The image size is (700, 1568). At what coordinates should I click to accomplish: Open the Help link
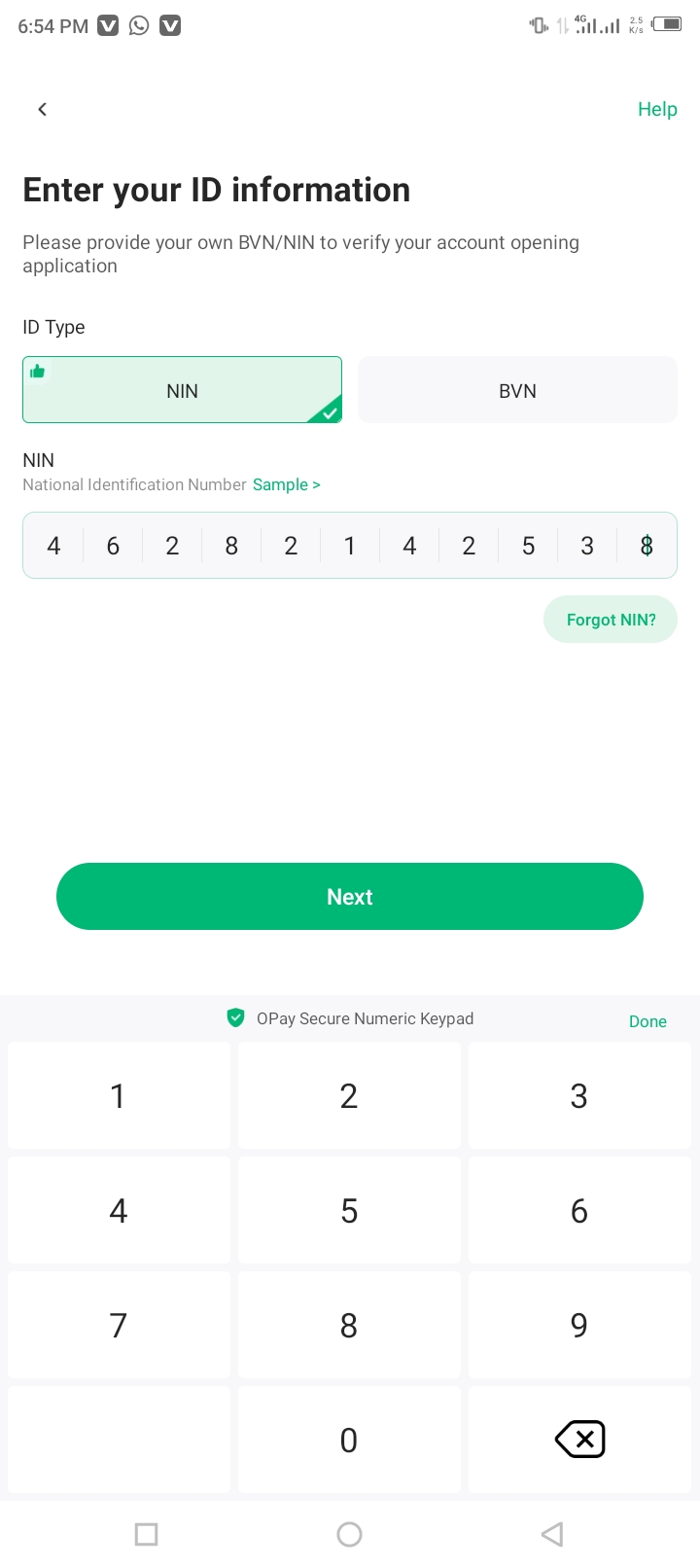click(x=656, y=109)
